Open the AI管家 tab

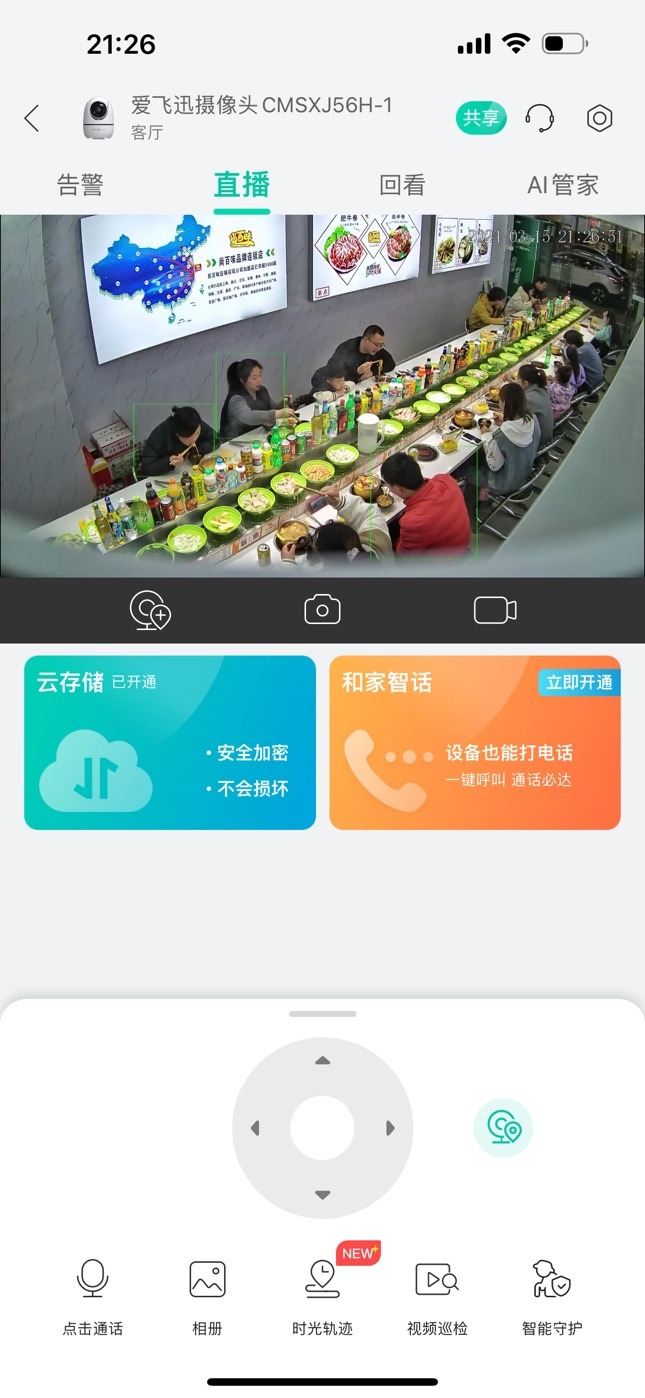click(x=562, y=185)
